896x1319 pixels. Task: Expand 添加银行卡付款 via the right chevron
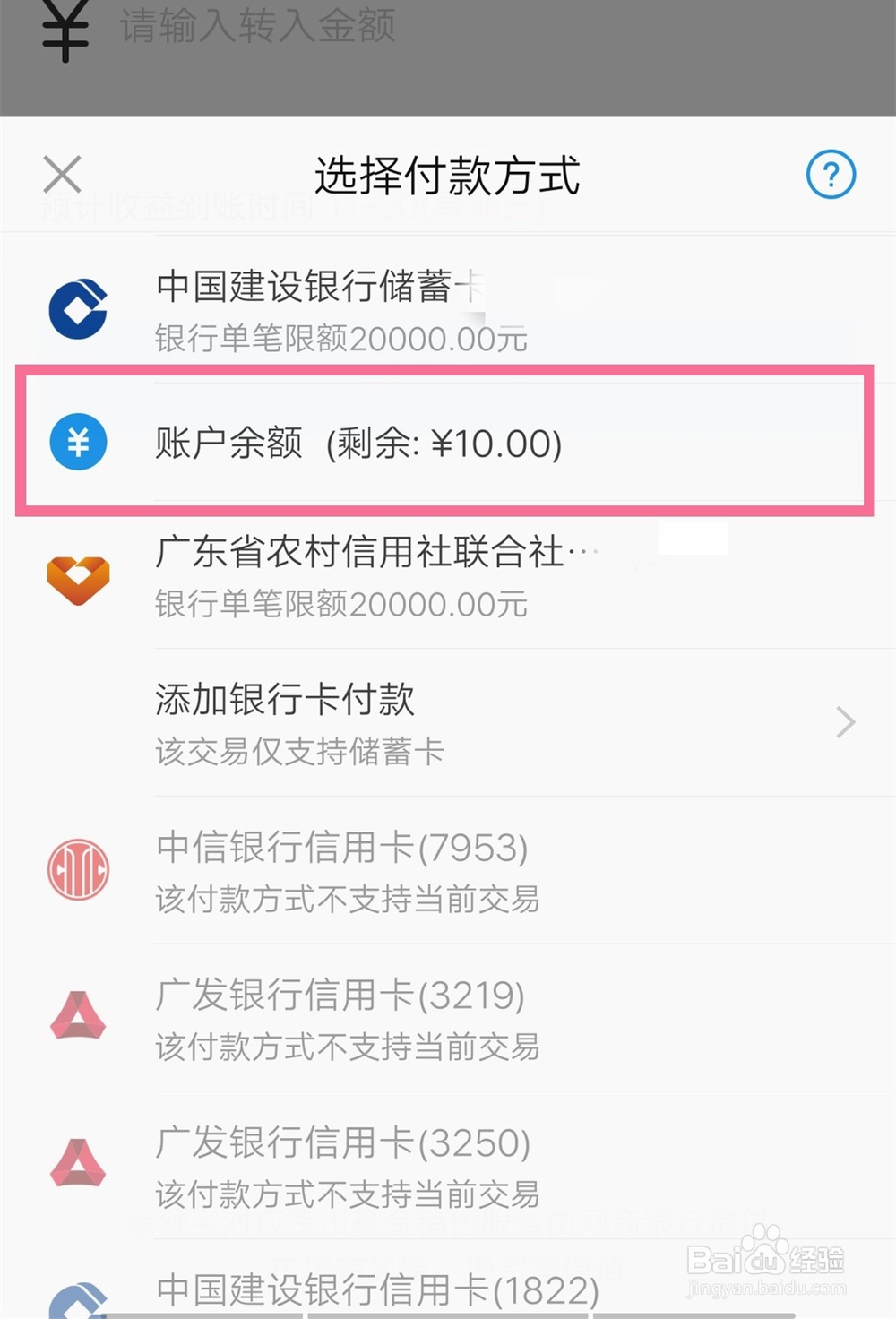point(844,722)
